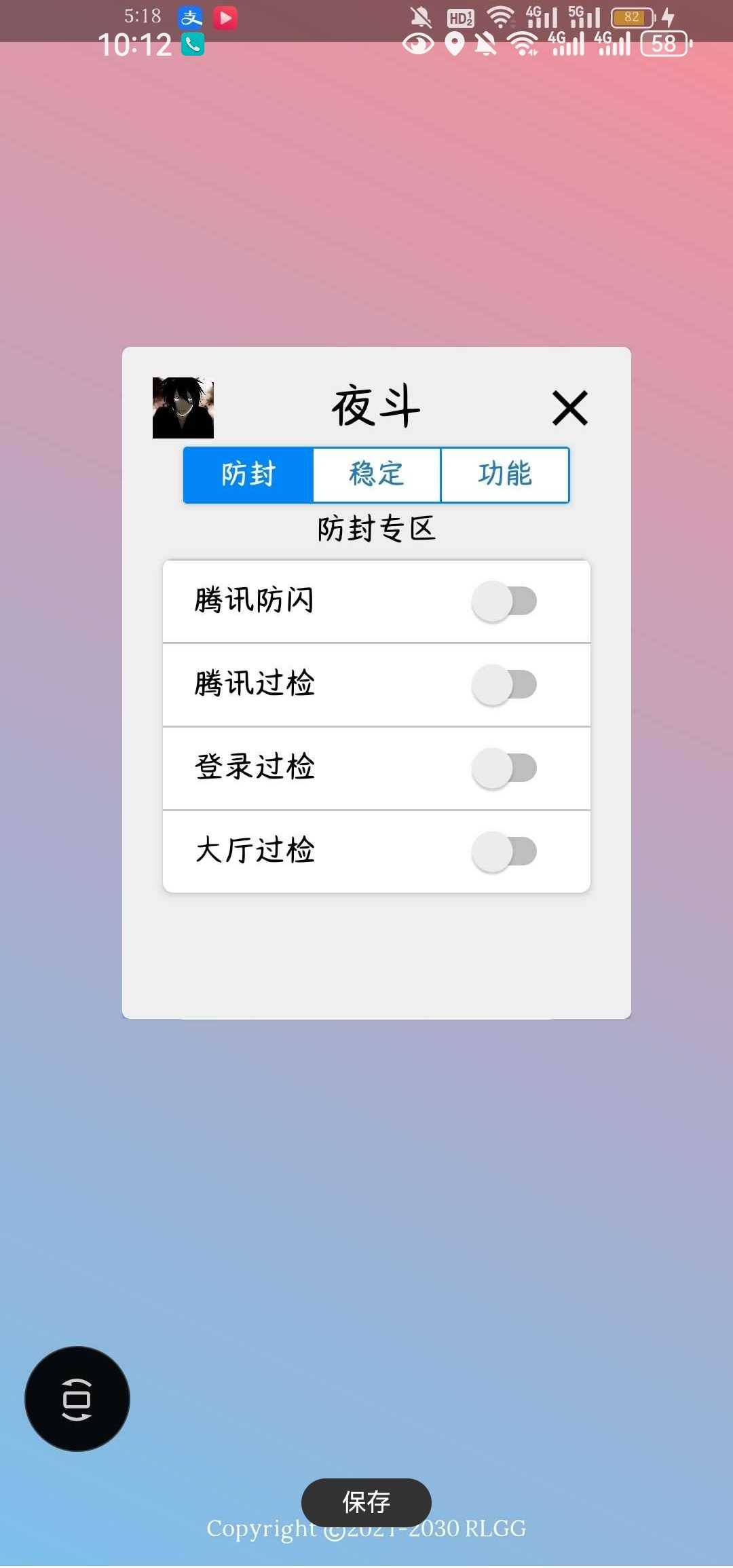Viewport: 733px width, 1568px height.
Task: Open the 功能 tab
Action: [504, 474]
